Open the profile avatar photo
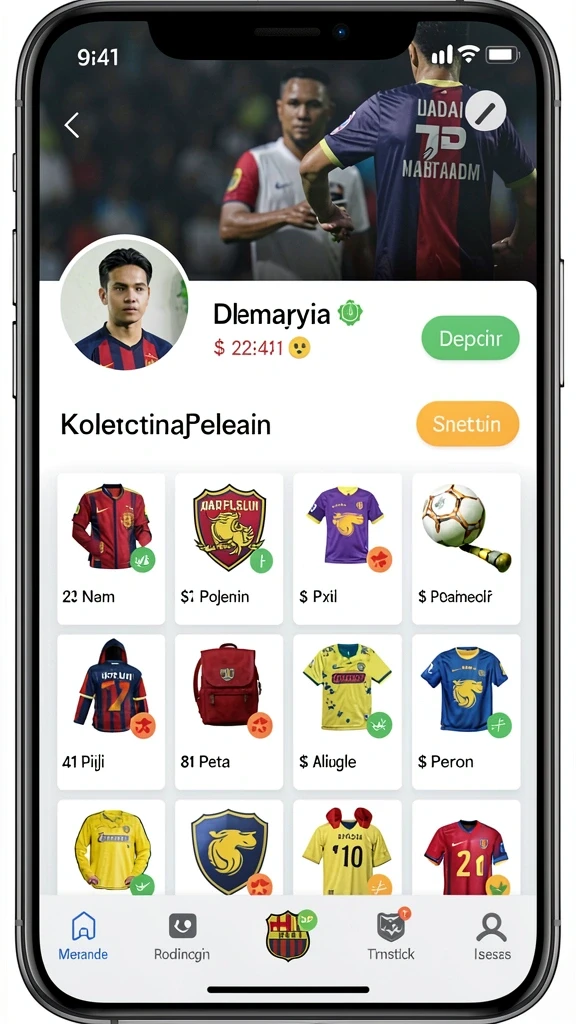This screenshot has width=576, height=1024. [x=125, y=304]
